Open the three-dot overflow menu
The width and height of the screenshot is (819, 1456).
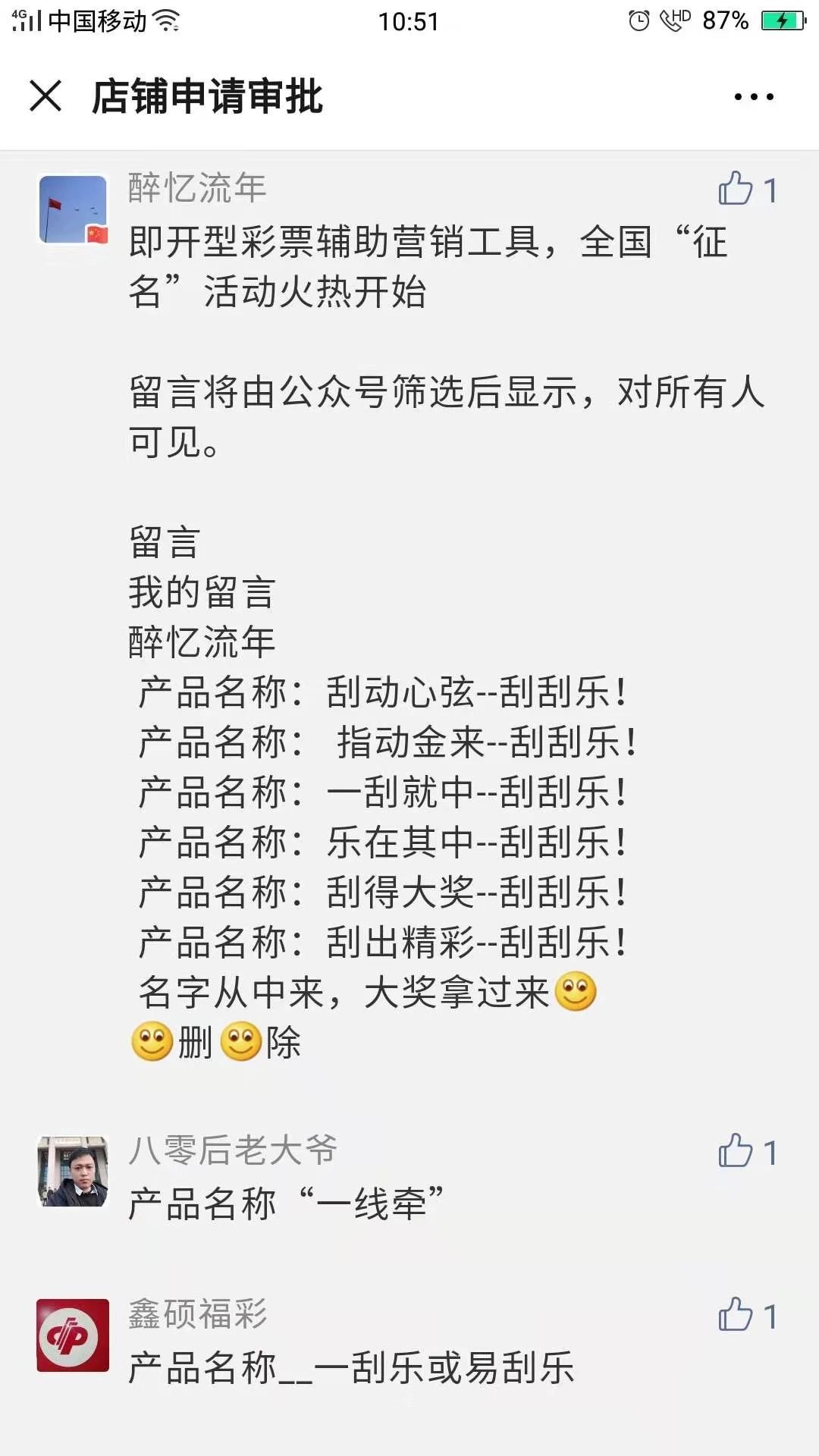pyautogui.click(x=753, y=96)
